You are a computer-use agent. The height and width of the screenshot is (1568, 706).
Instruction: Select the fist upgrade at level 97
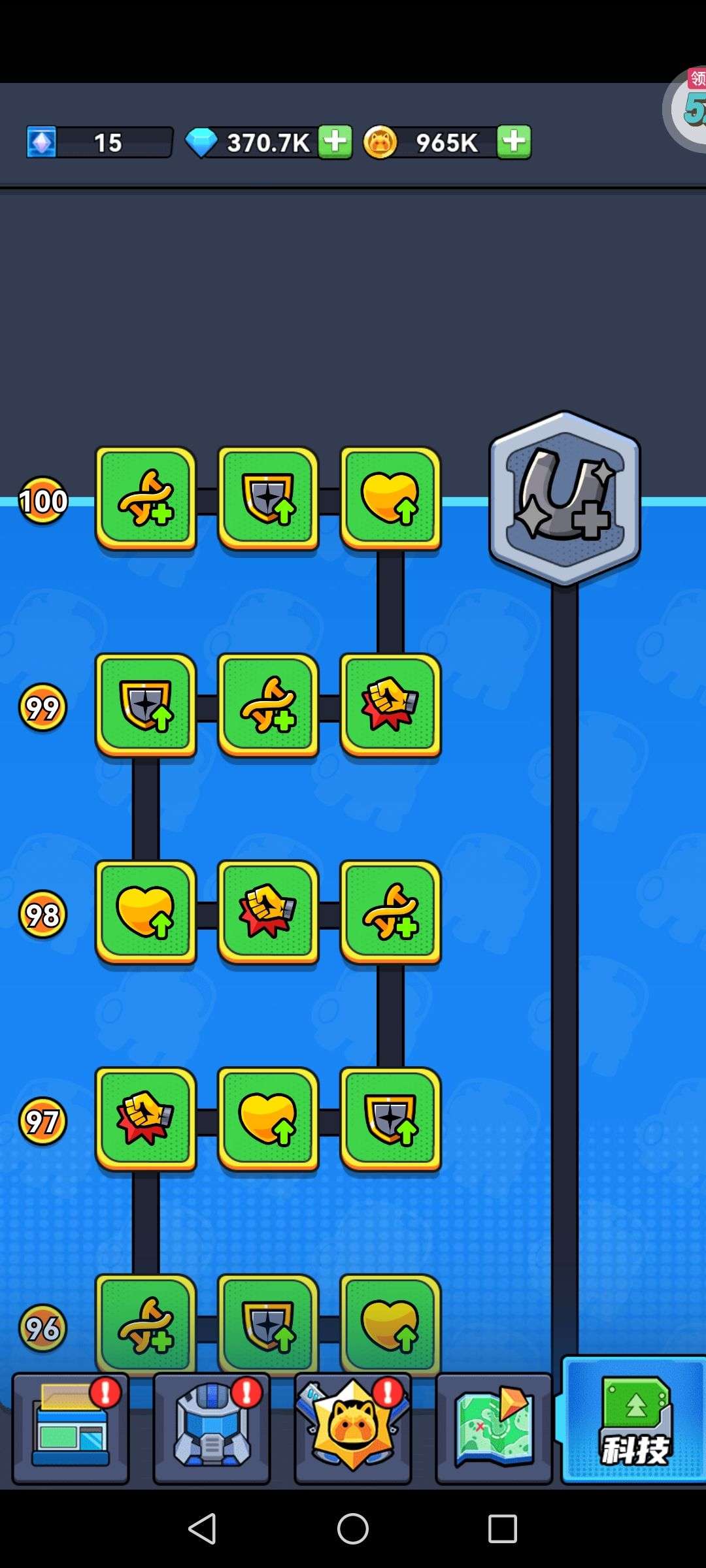146,1119
